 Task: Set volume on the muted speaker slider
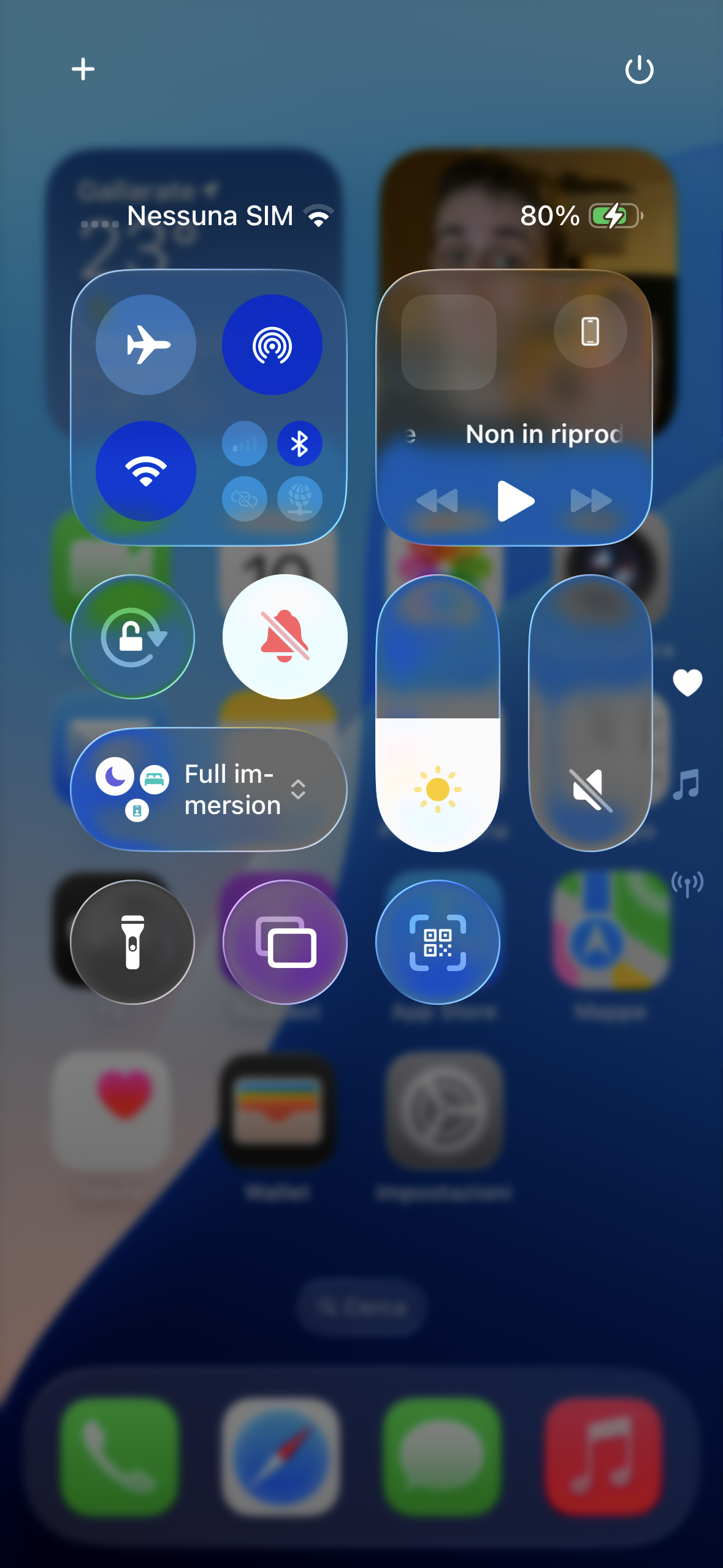pyautogui.click(x=591, y=713)
